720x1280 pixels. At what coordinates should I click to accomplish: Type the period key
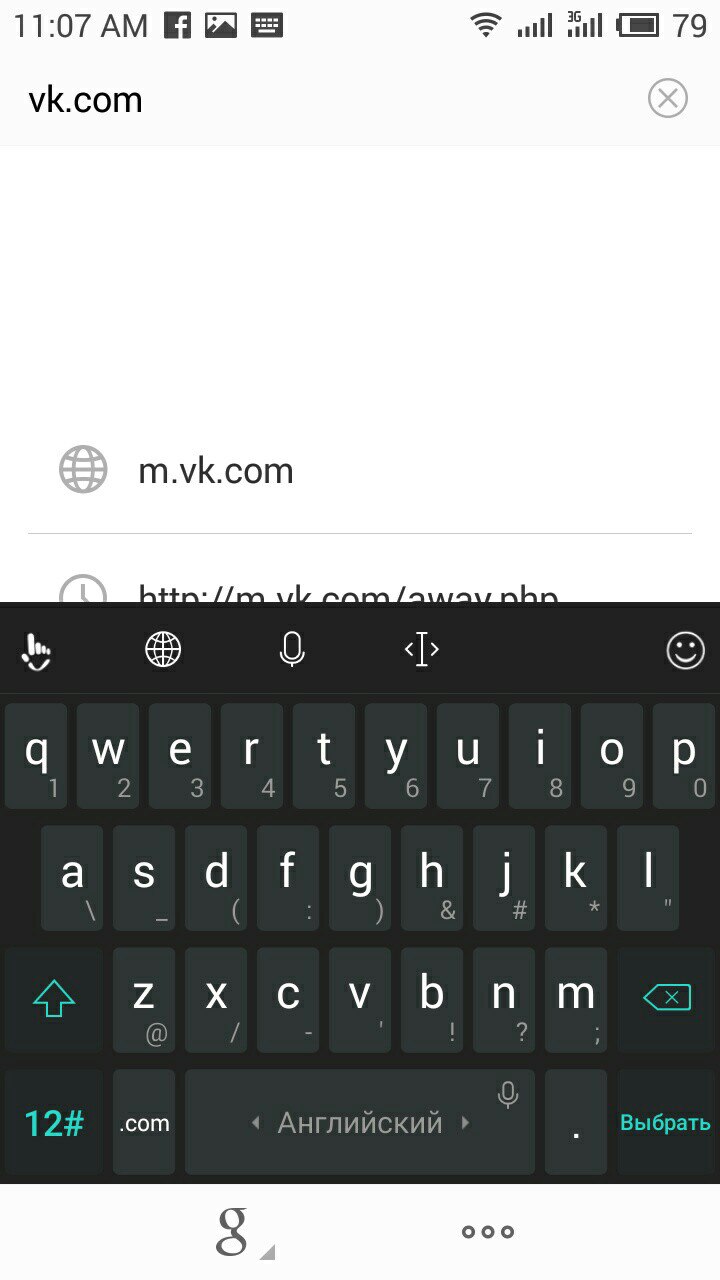(x=576, y=1122)
